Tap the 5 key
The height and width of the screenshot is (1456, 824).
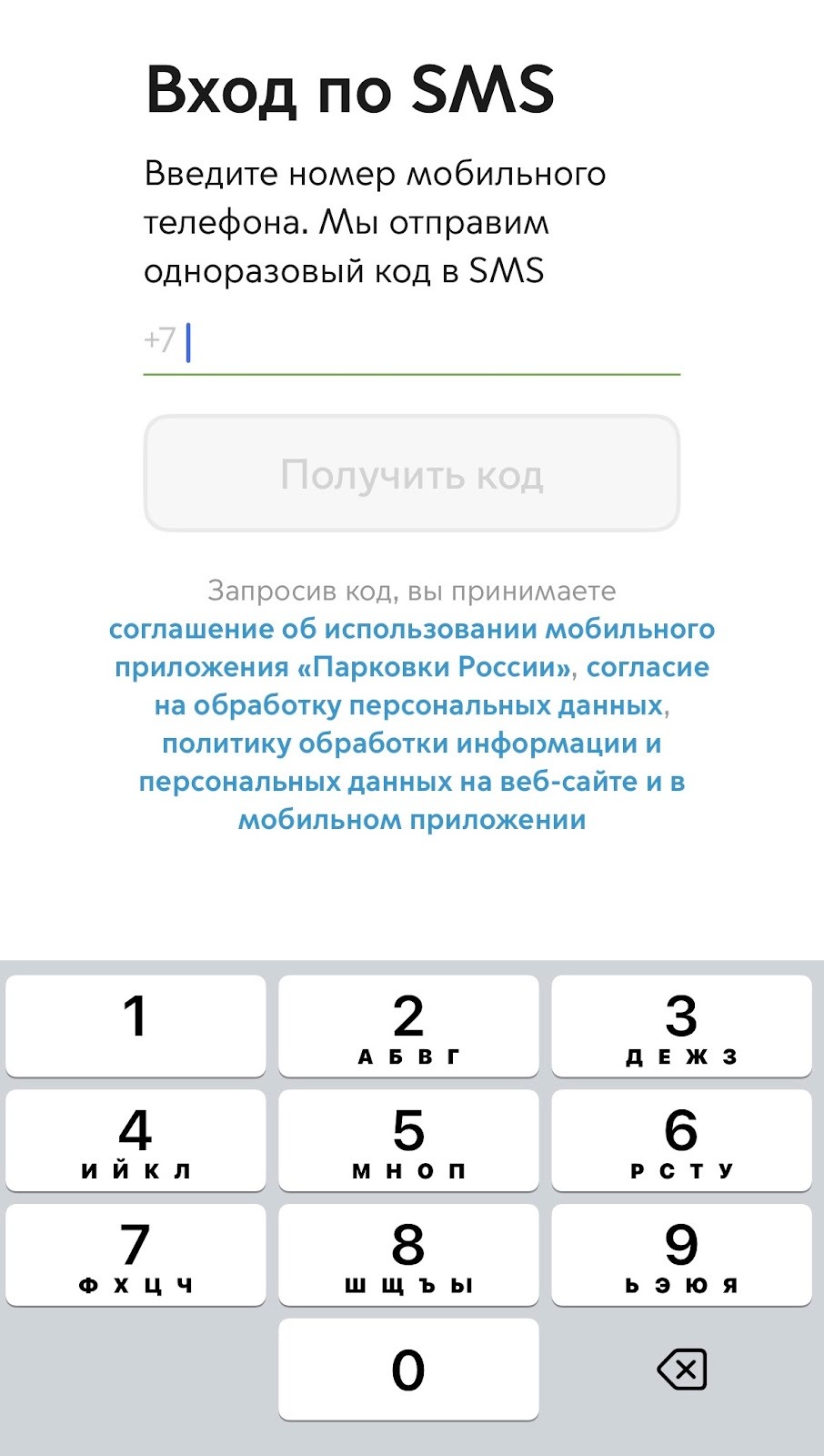(x=408, y=1140)
